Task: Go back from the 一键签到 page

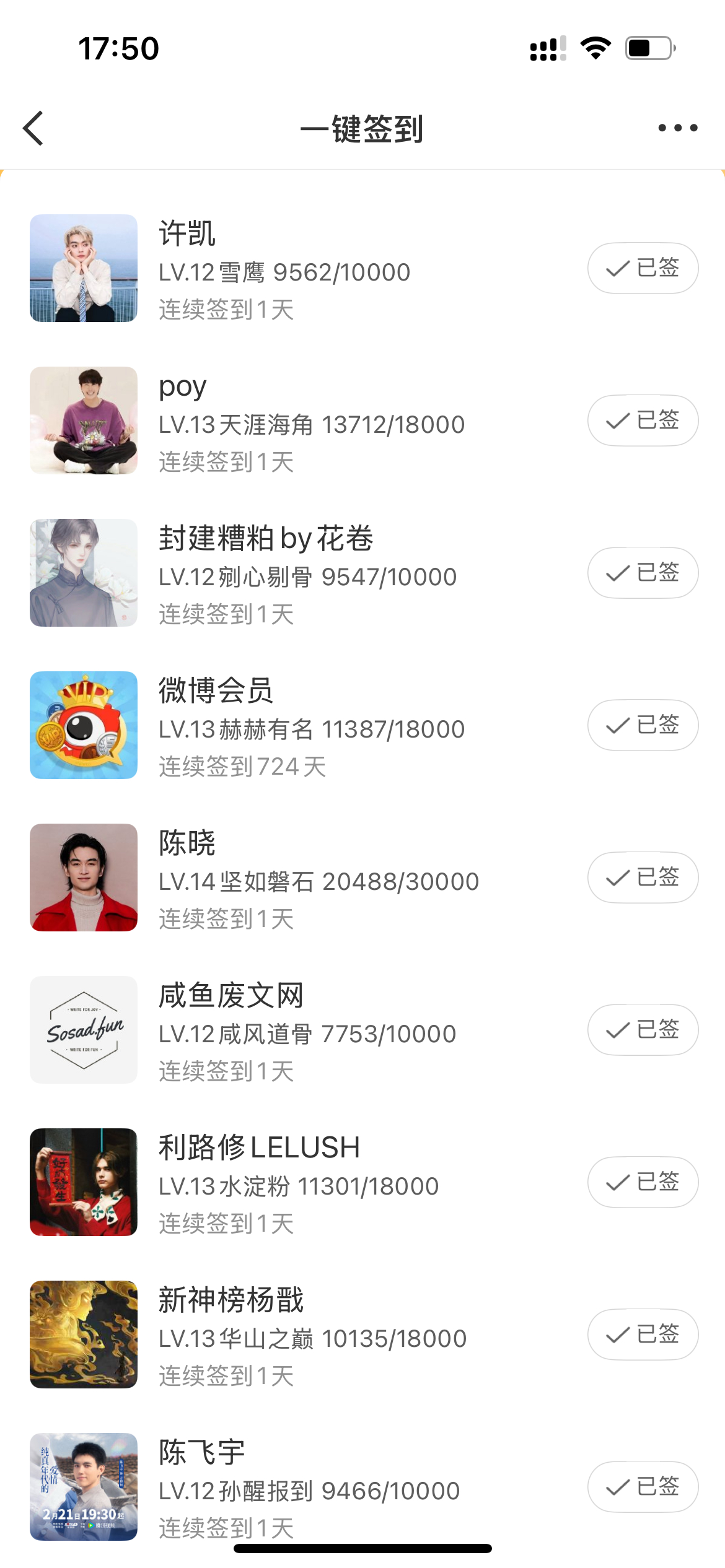Action: point(33,128)
